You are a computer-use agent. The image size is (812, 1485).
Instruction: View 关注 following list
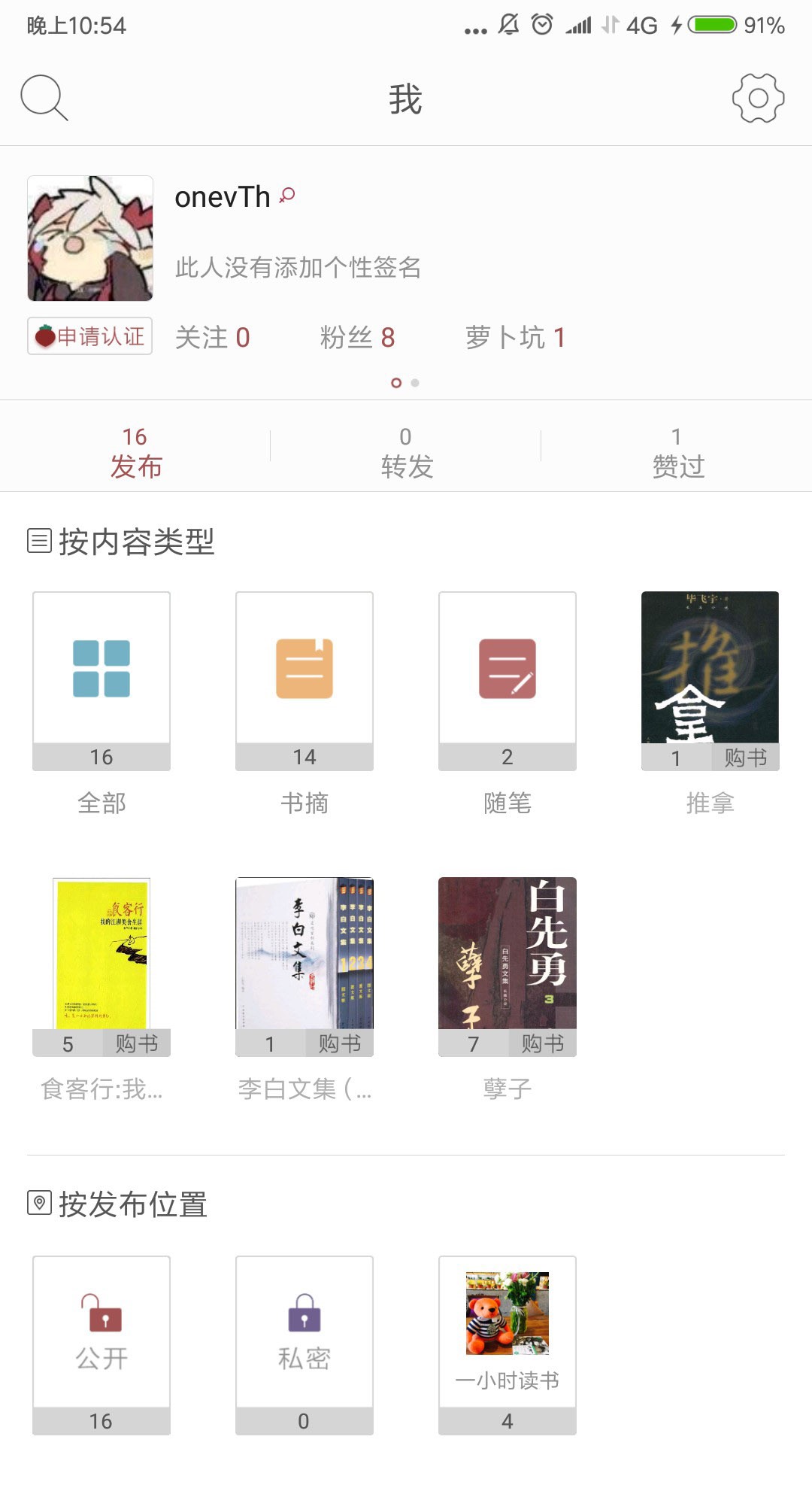(212, 338)
